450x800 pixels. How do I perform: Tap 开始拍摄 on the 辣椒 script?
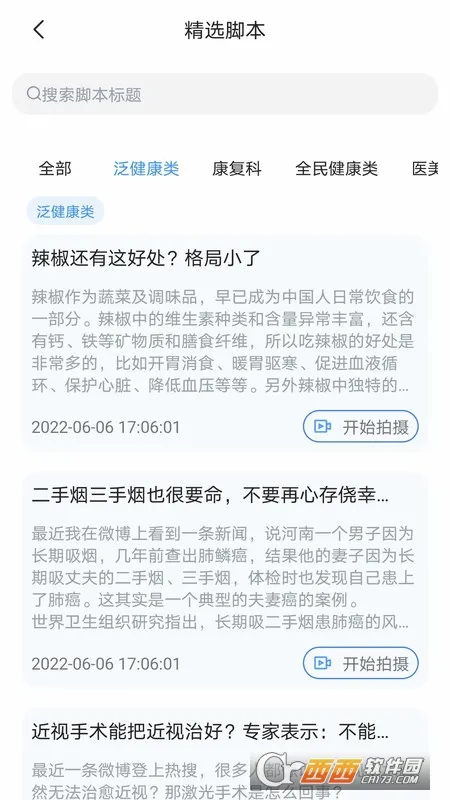click(x=361, y=427)
